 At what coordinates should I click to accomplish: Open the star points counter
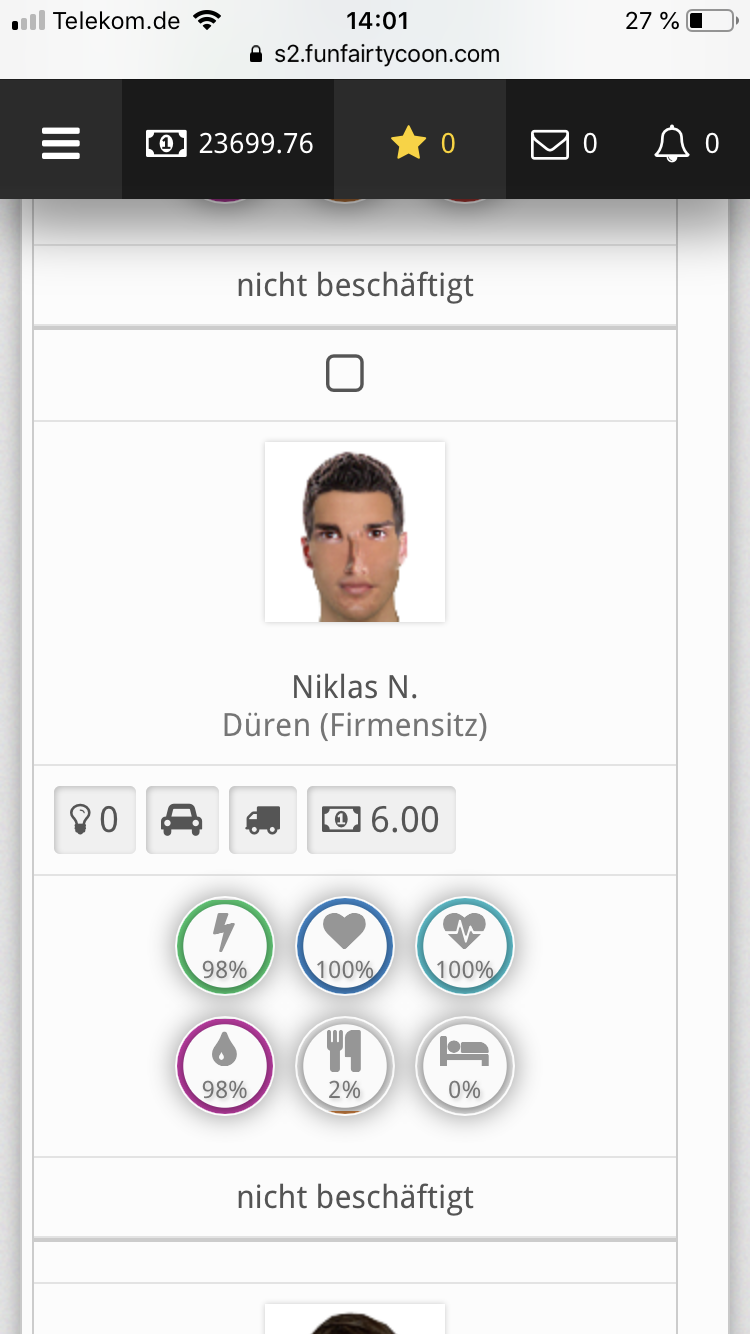[421, 144]
